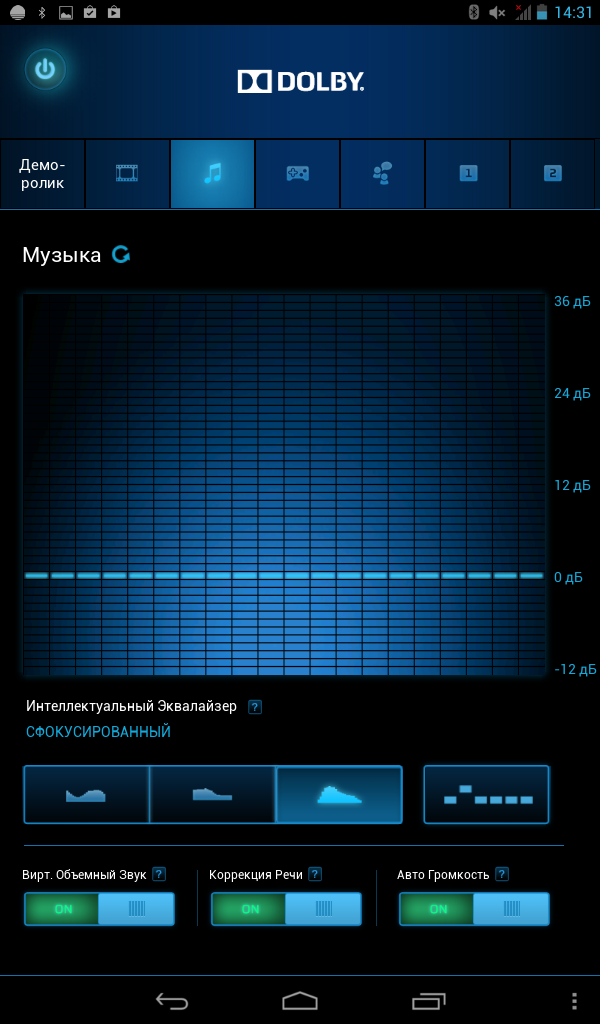Viewport: 600px width, 1024px height.
Task: Open the Демо-ролик tab
Action: (x=42, y=174)
